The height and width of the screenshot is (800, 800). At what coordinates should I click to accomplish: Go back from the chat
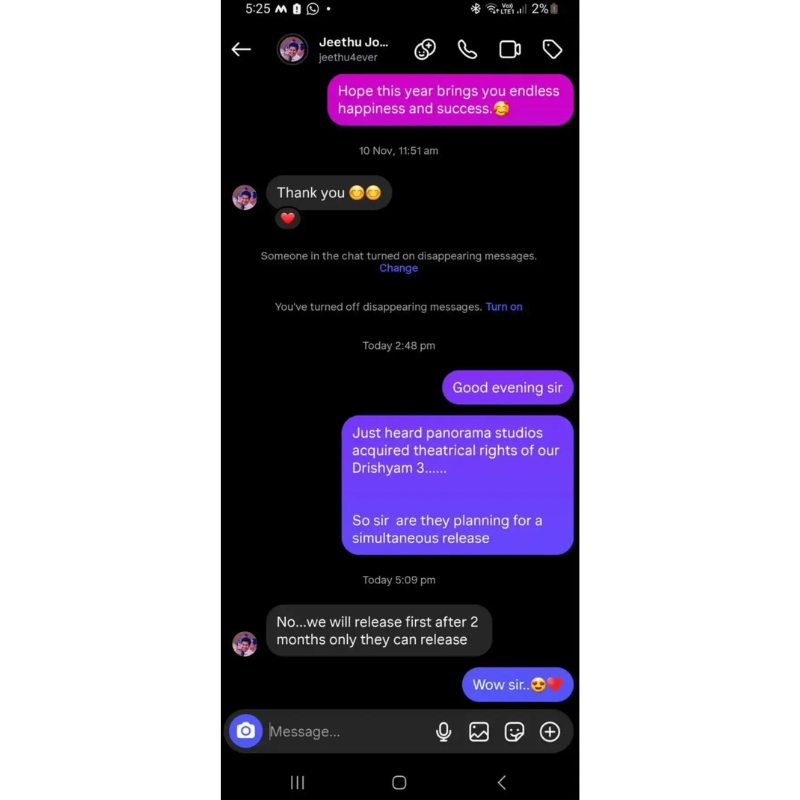coord(241,49)
